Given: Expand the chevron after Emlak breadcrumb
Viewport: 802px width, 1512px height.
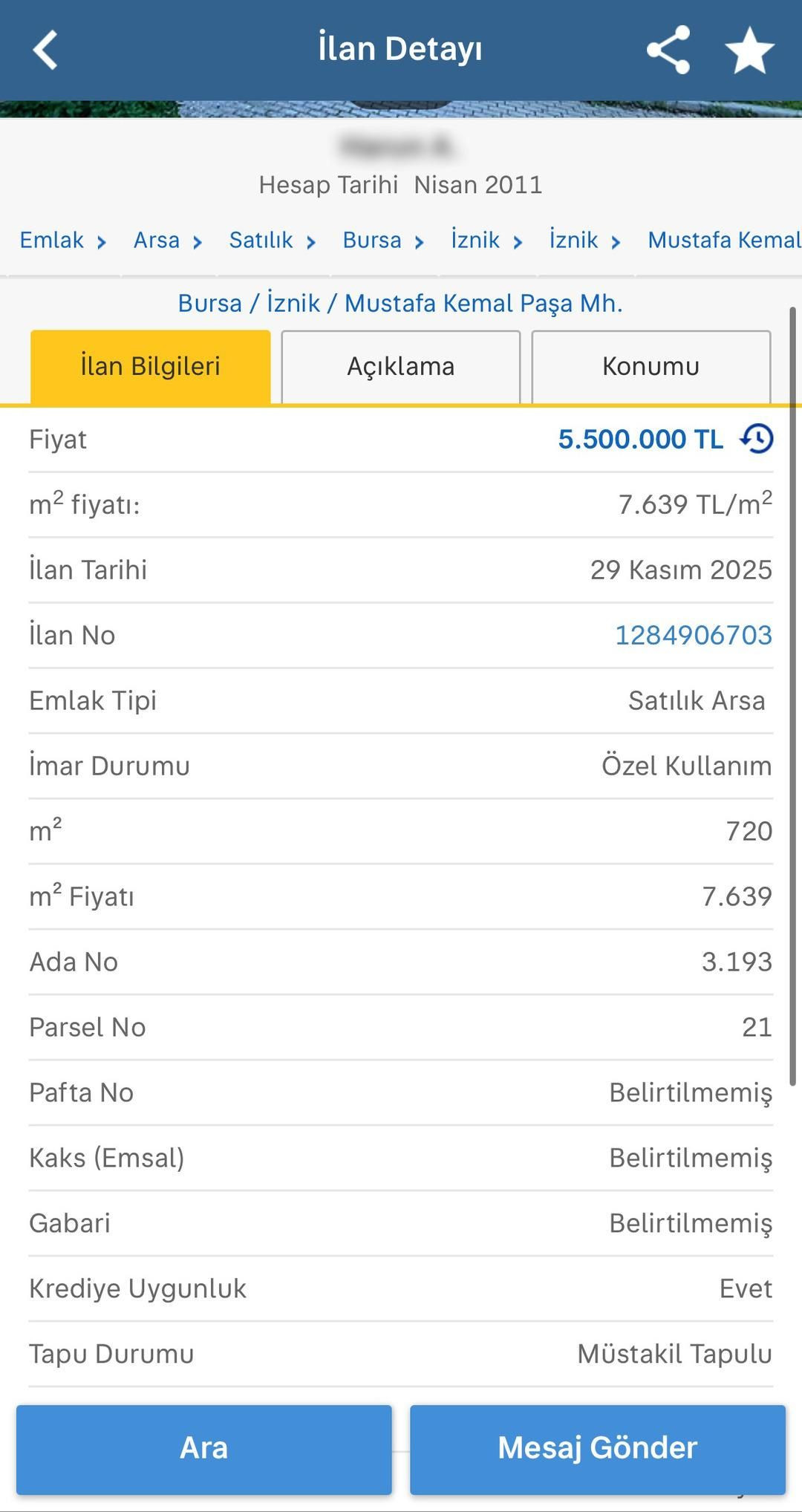Looking at the screenshot, I should [x=102, y=241].
